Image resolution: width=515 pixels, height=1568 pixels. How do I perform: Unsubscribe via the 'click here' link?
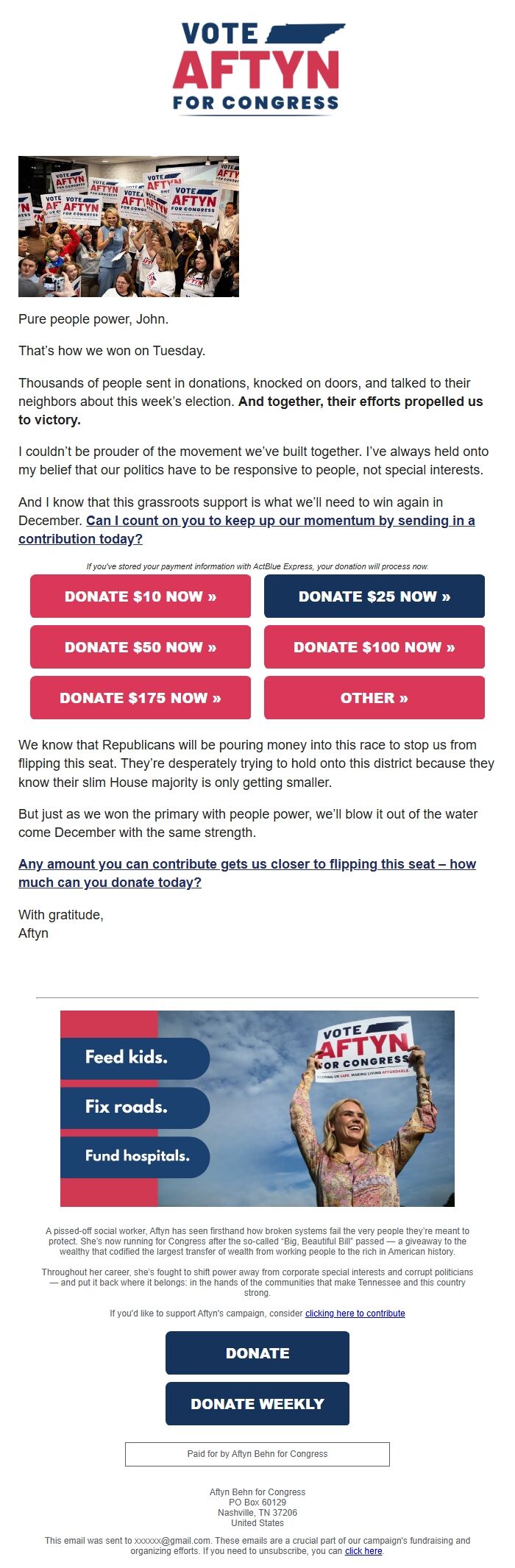[363, 1550]
